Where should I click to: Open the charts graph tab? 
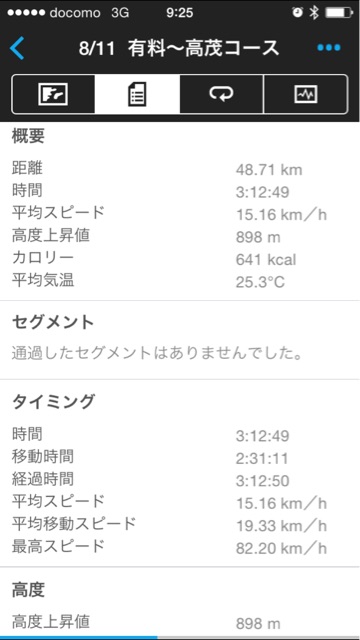(x=306, y=94)
